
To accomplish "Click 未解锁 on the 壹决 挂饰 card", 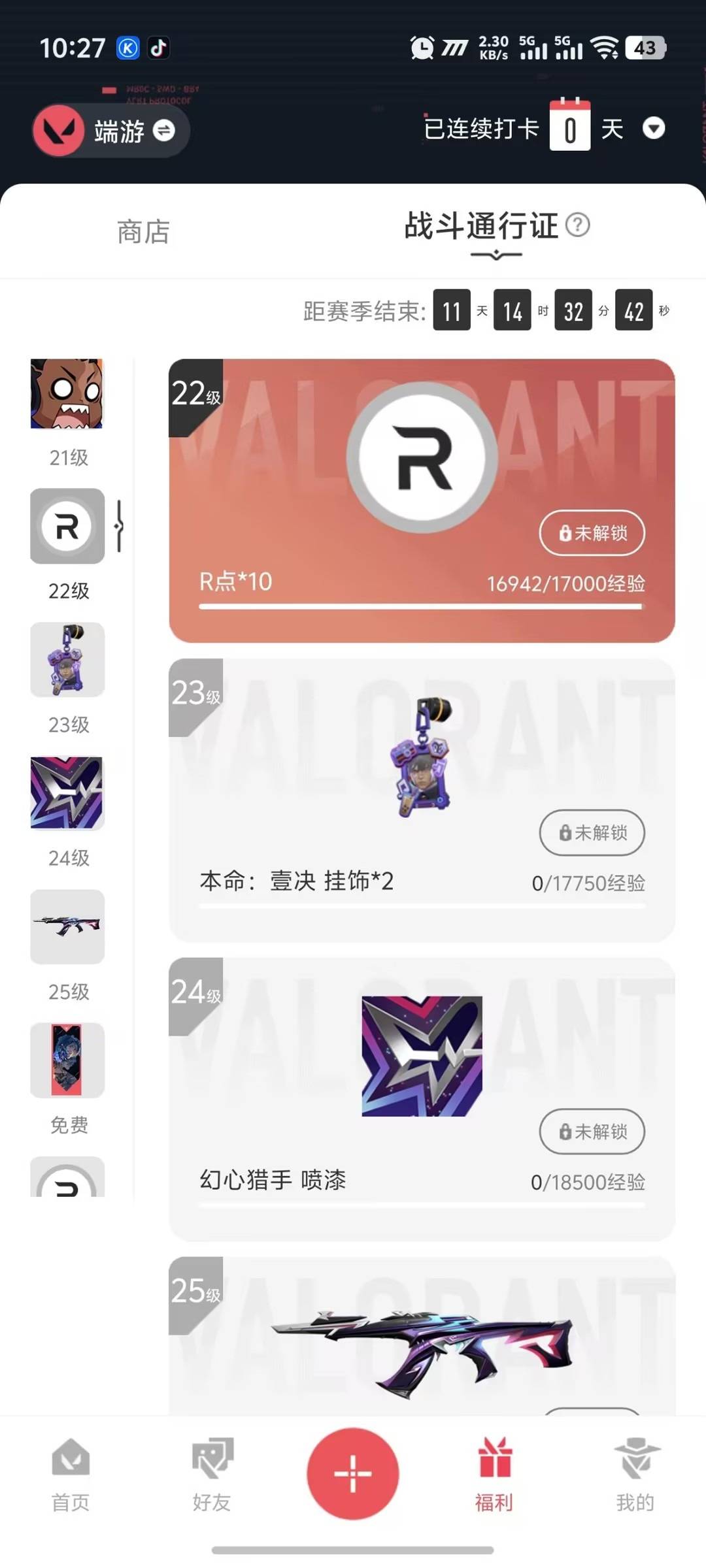I will 590,833.
